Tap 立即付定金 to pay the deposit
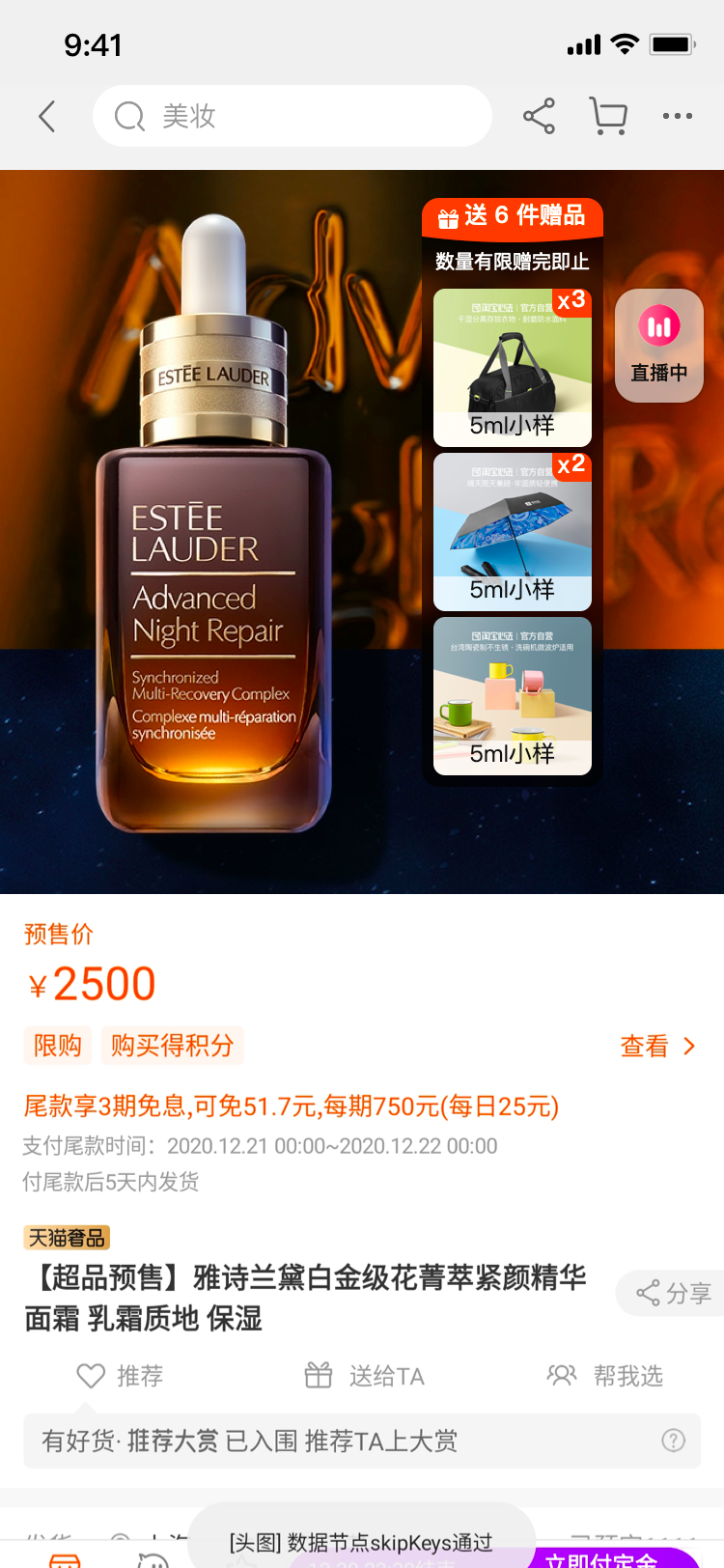The height and width of the screenshot is (1568, 724). coord(600,1557)
